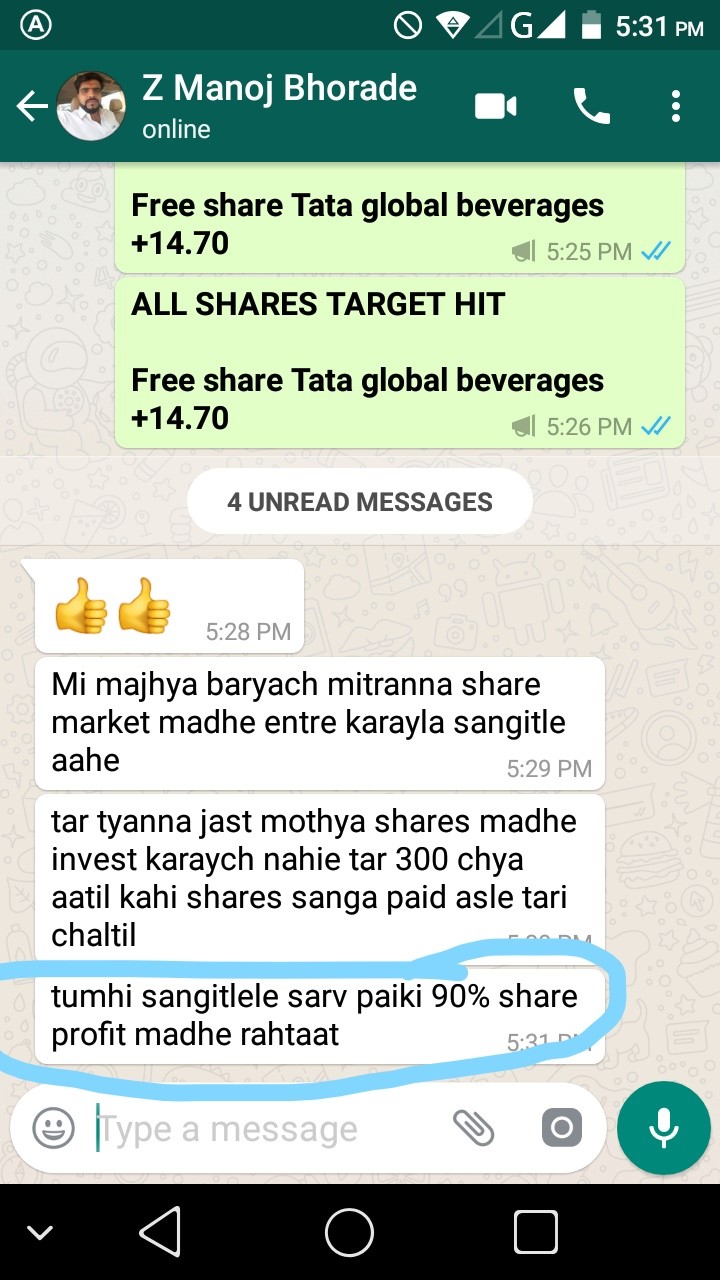
Task: Go back to the chat list
Action: coord(32,106)
